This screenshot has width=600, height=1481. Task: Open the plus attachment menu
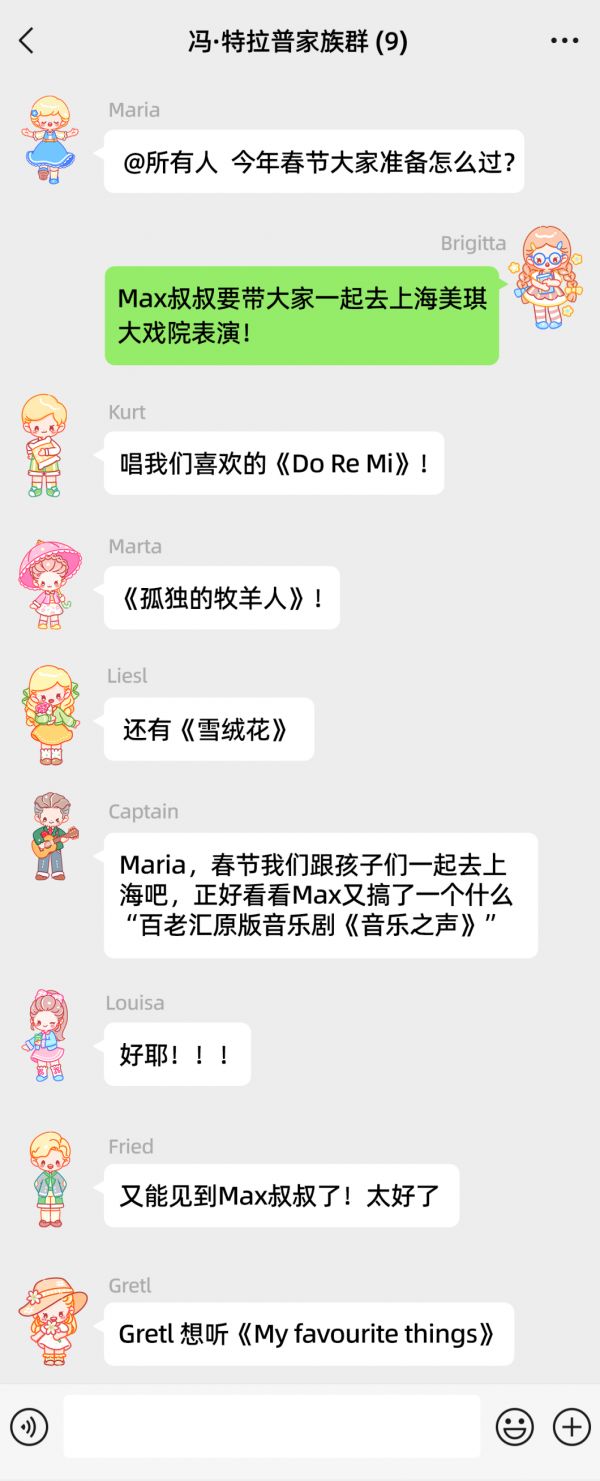(x=572, y=1427)
